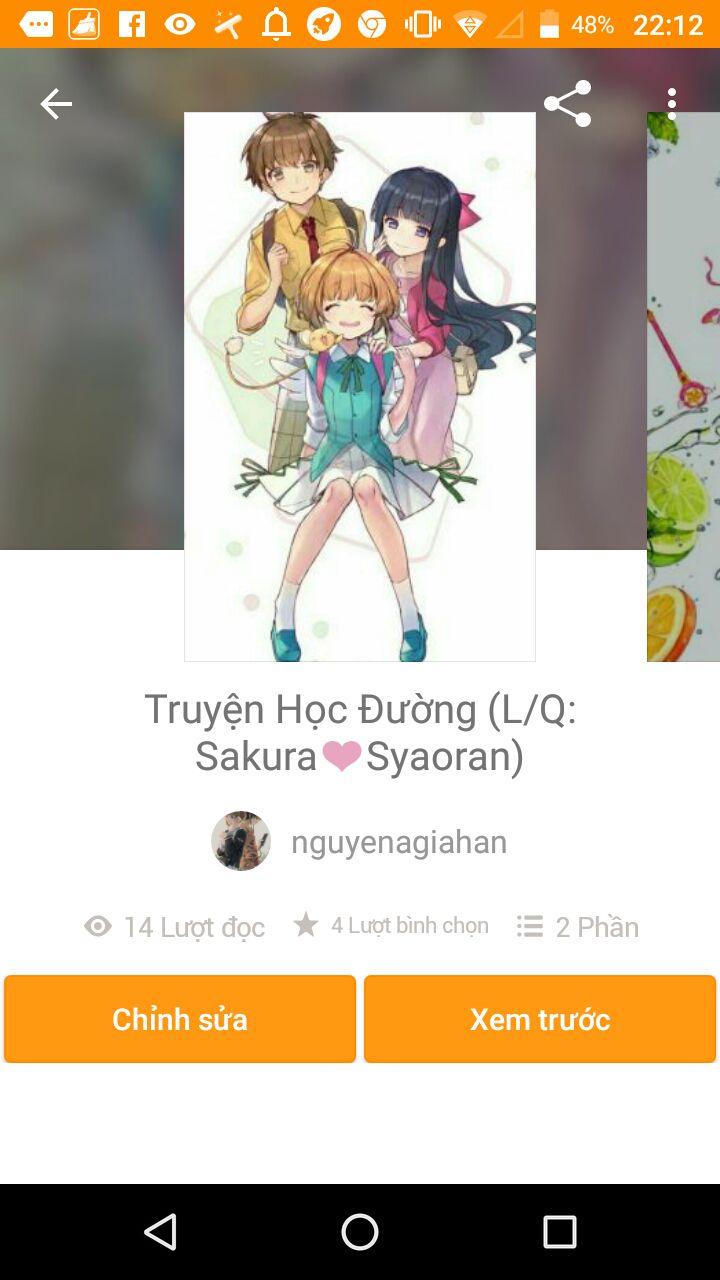
Task: Open author nguyenagiahan's profile
Action: click(x=398, y=842)
